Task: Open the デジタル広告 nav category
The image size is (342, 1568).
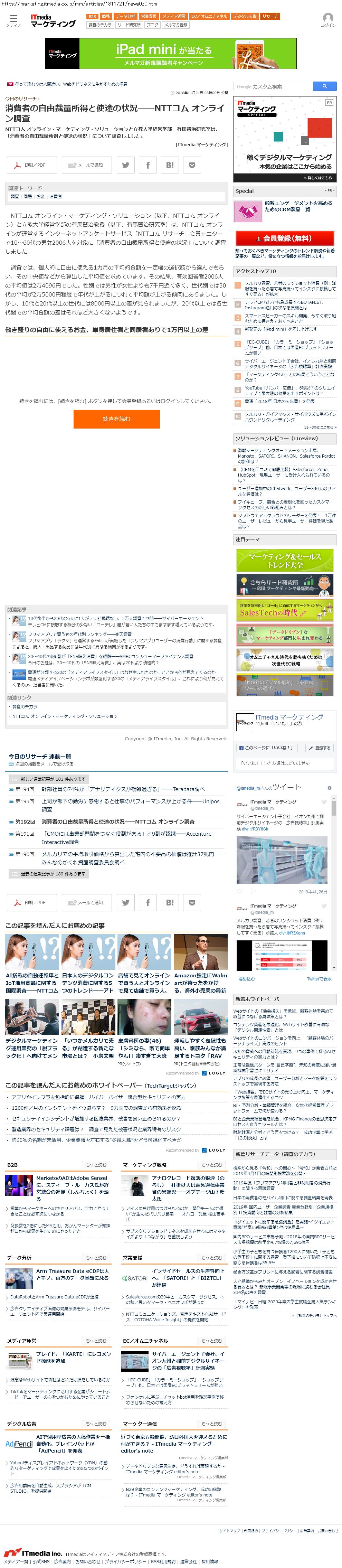Action: tap(245, 17)
